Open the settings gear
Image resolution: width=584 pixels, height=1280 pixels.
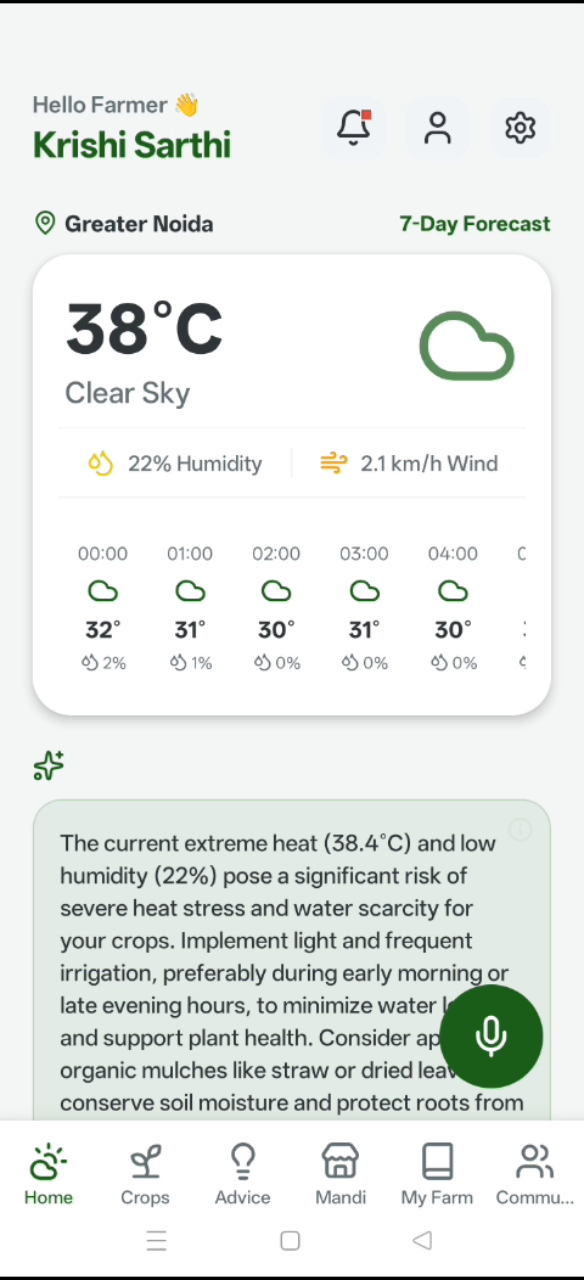click(520, 128)
